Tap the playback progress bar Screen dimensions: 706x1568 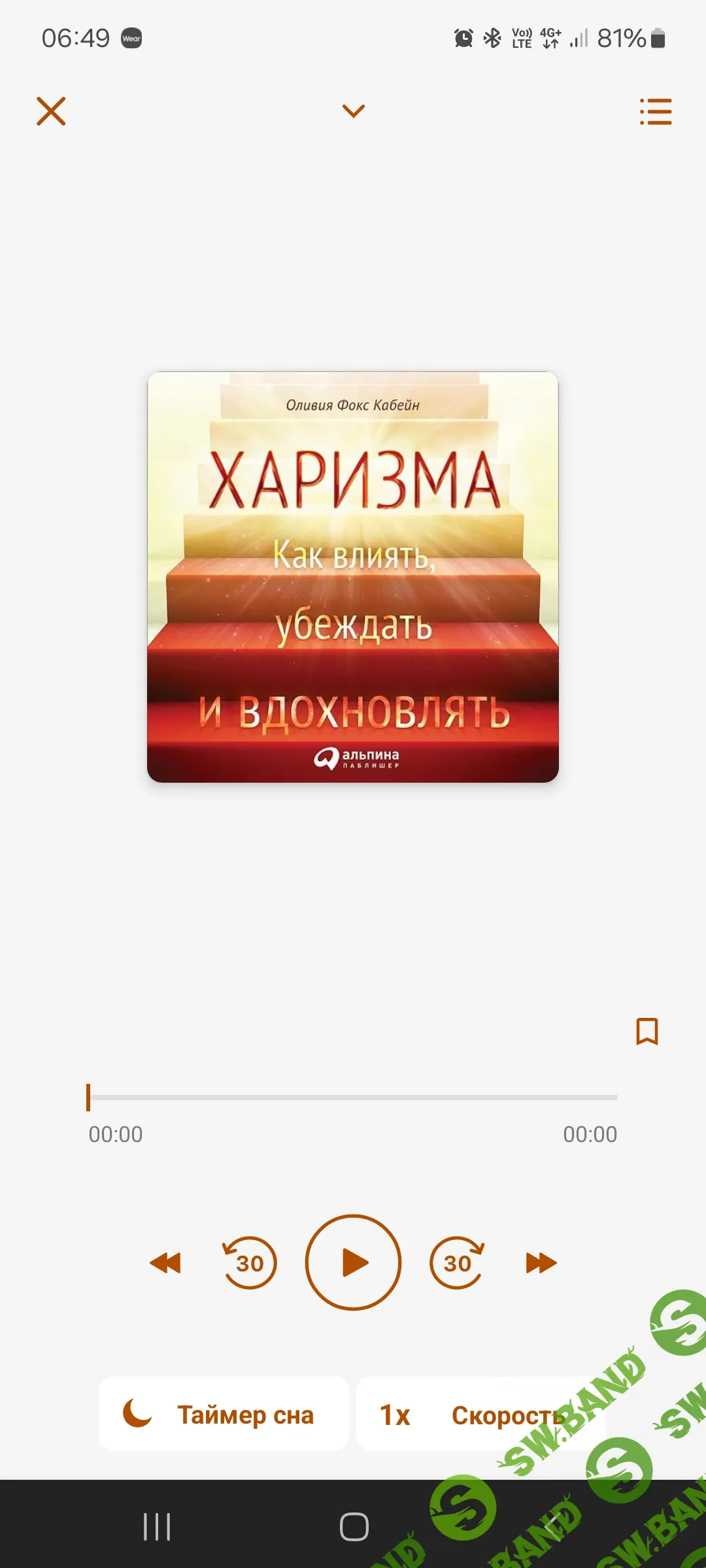tap(353, 1098)
